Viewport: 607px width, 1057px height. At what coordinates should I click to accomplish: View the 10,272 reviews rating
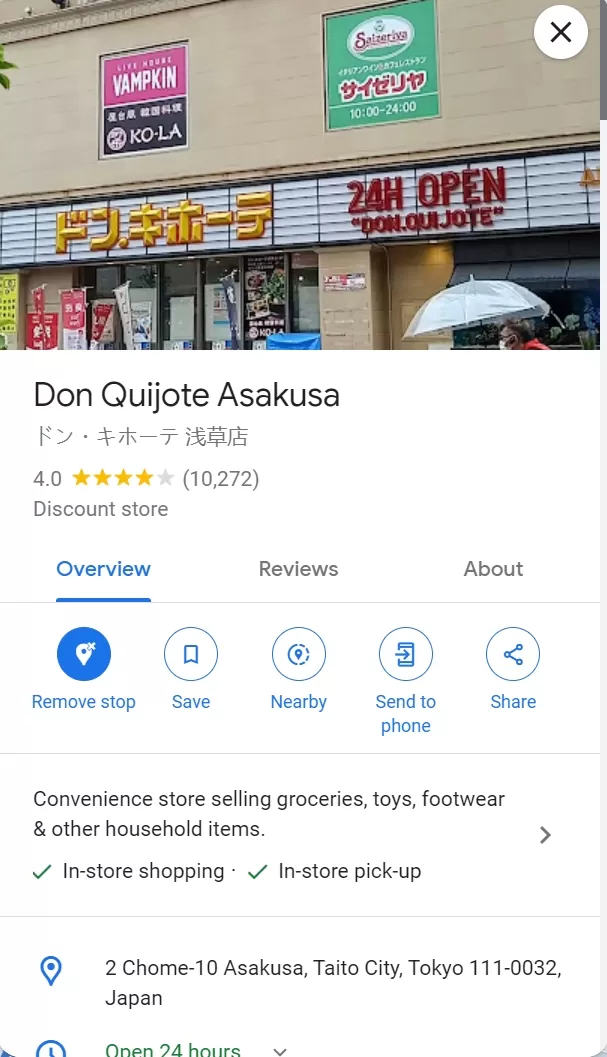point(220,479)
